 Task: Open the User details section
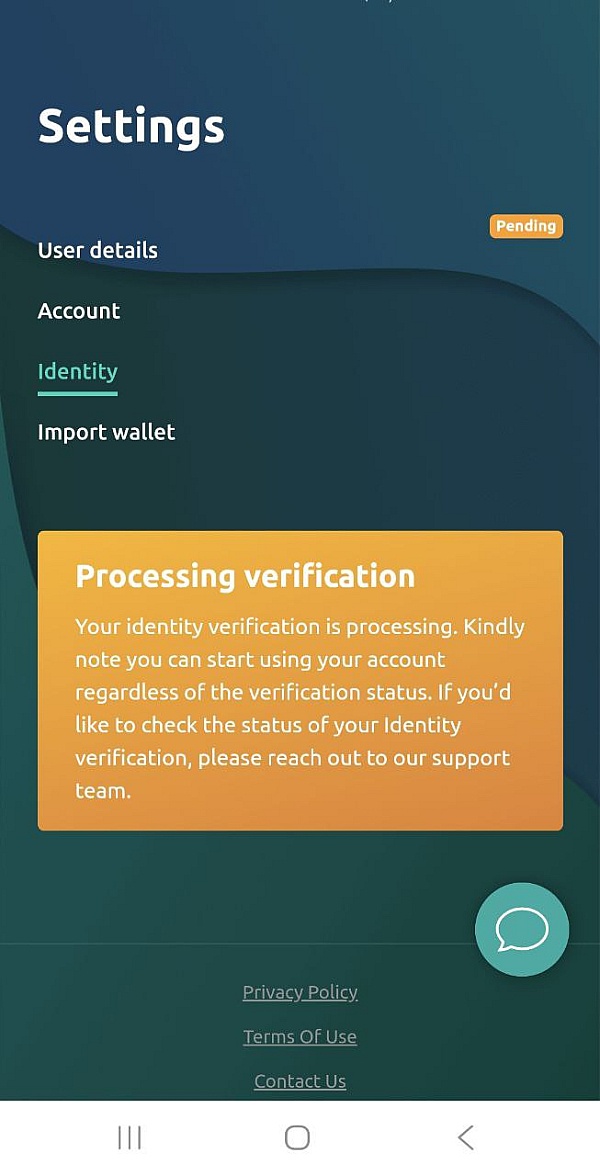(x=98, y=250)
